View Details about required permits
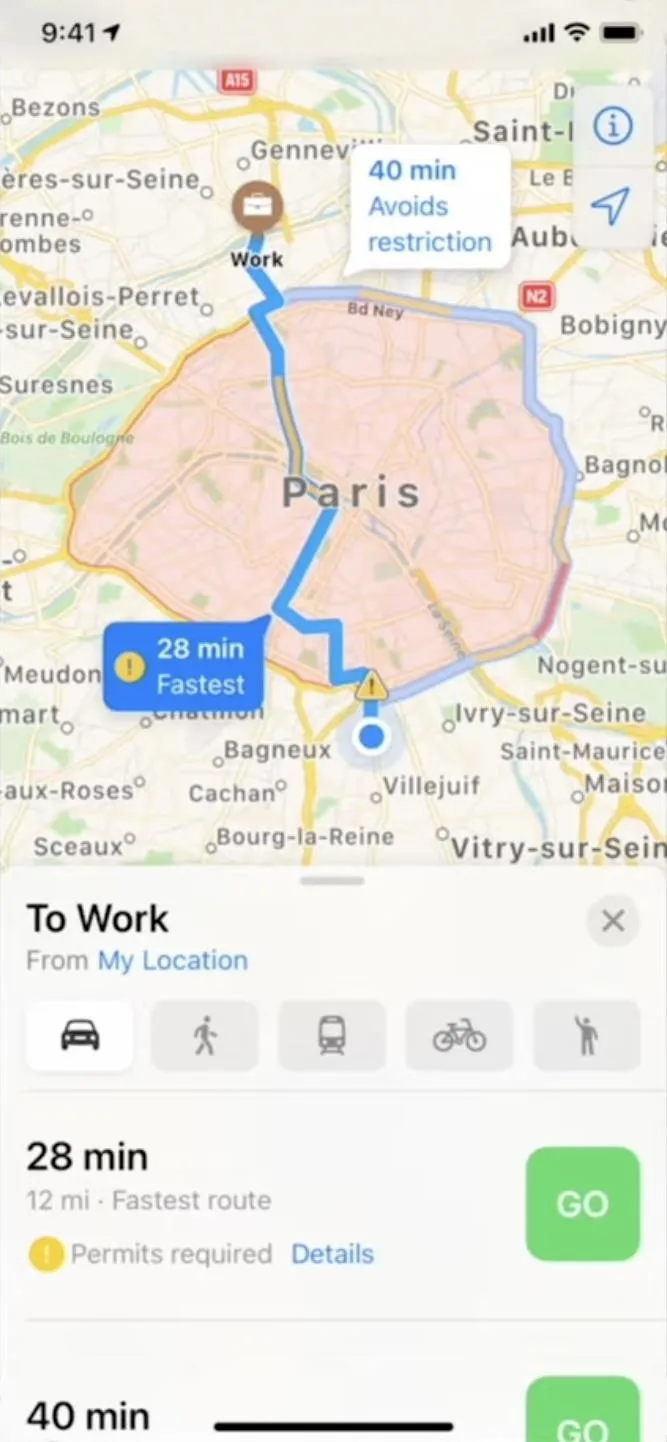 pyautogui.click(x=332, y=1254)
